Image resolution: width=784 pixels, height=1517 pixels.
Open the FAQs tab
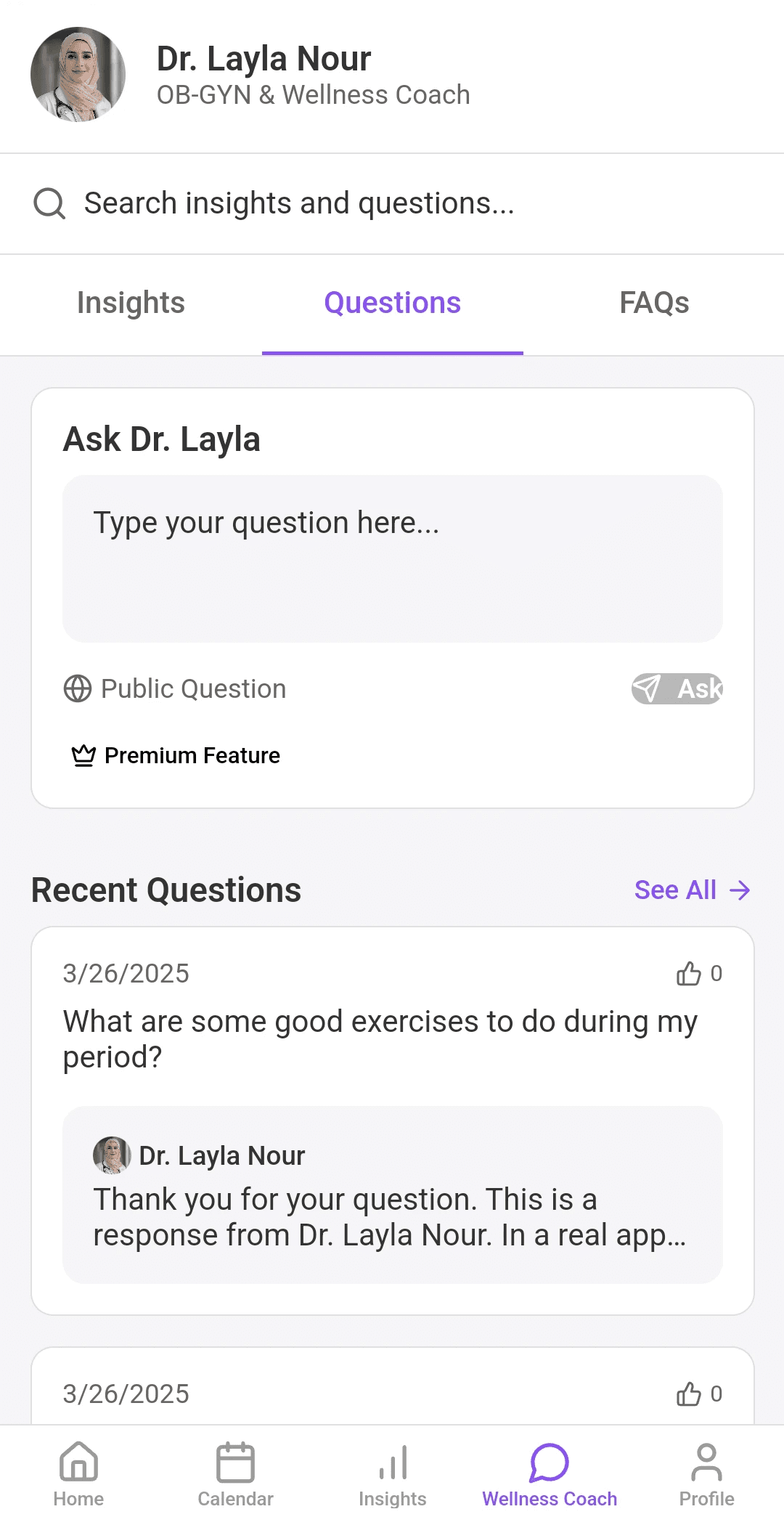(x=653, y=304)
